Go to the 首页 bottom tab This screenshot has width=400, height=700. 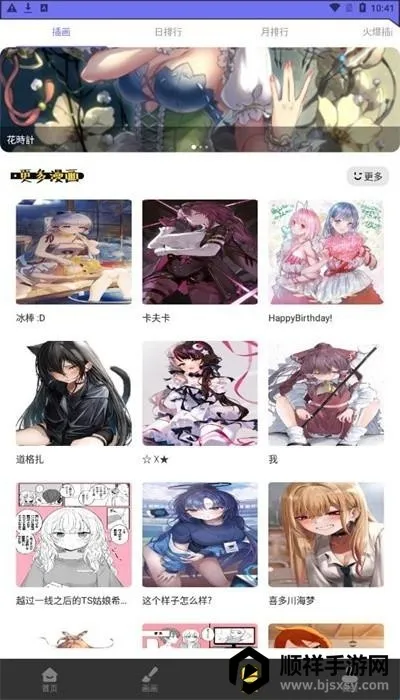click(50, 679)
